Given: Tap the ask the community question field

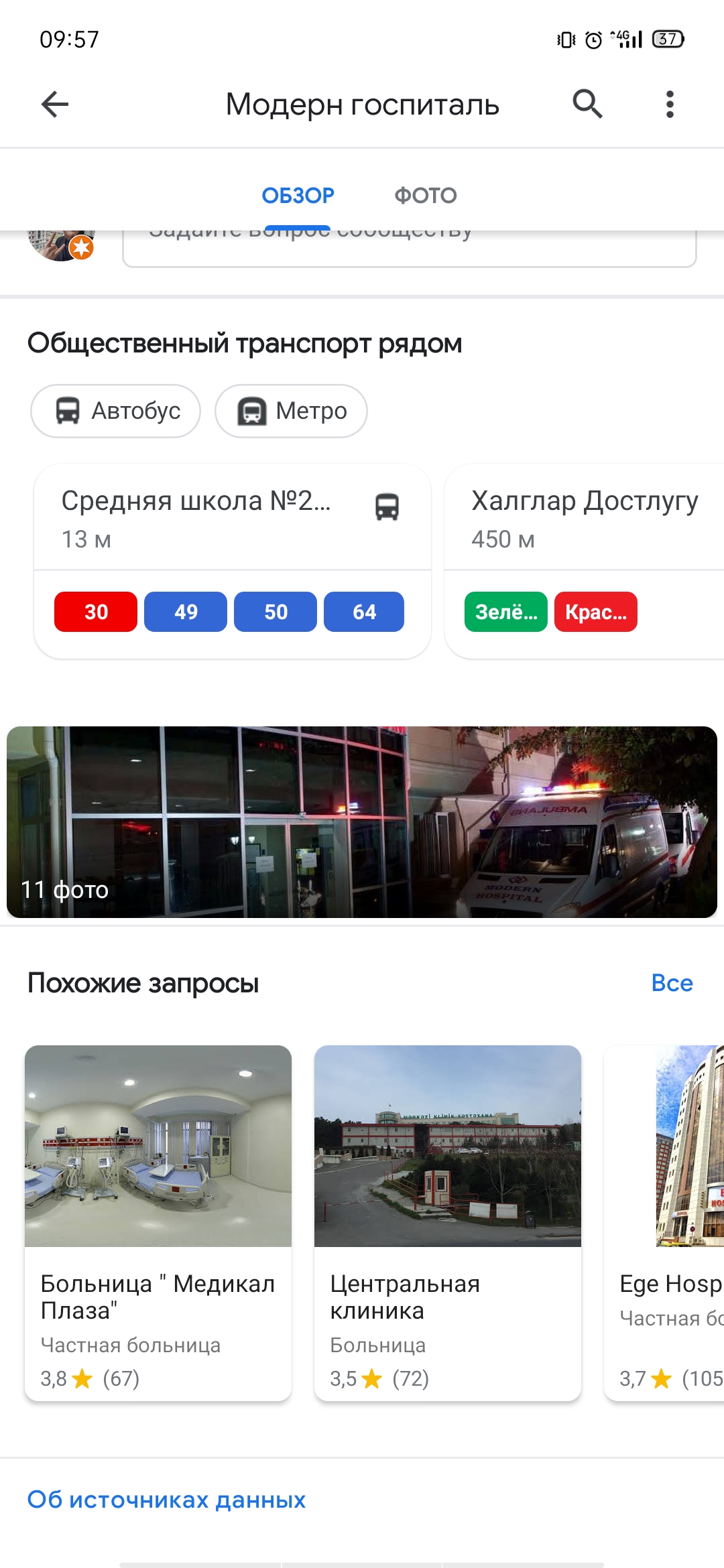Looking at the screenshot, I should click(410, 248).
